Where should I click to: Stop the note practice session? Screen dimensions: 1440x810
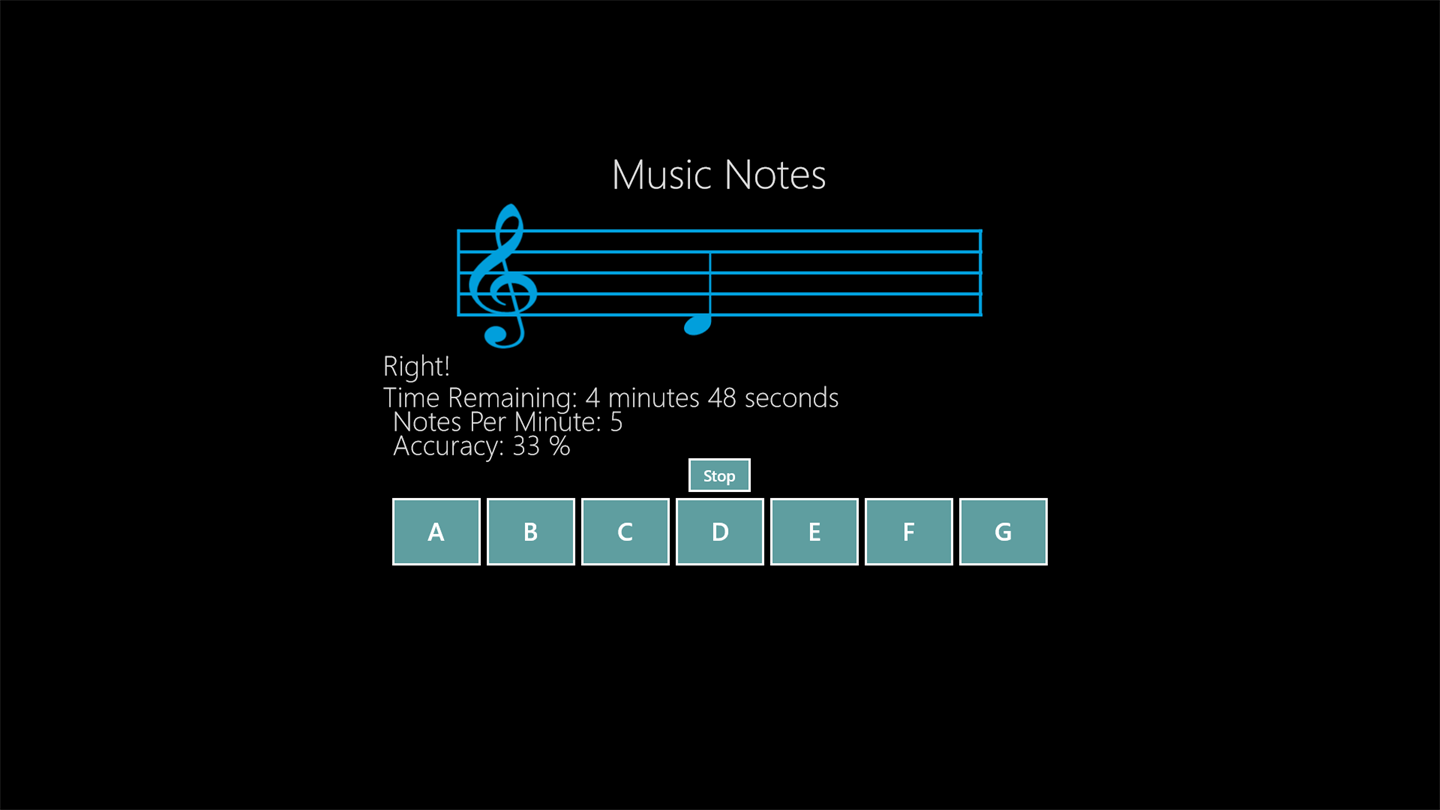coord(719,476)
